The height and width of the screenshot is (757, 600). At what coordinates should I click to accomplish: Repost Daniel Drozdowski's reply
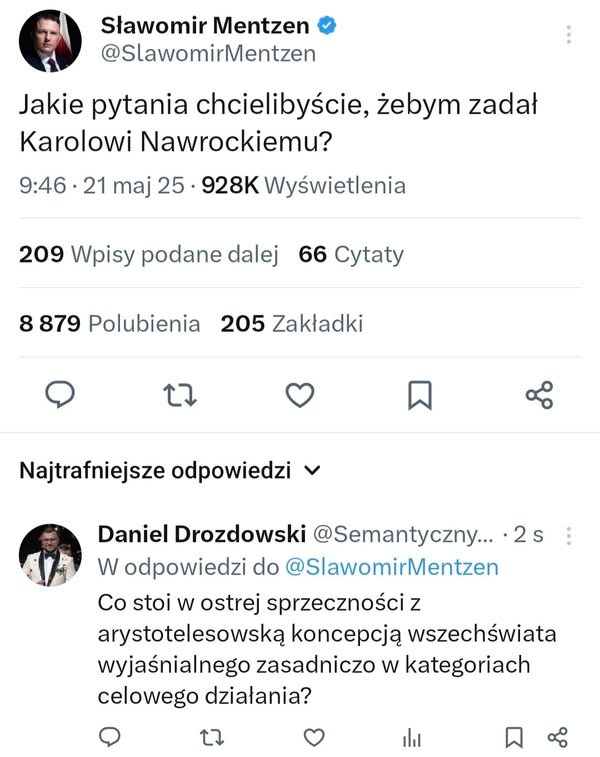[x=211, y=738]
